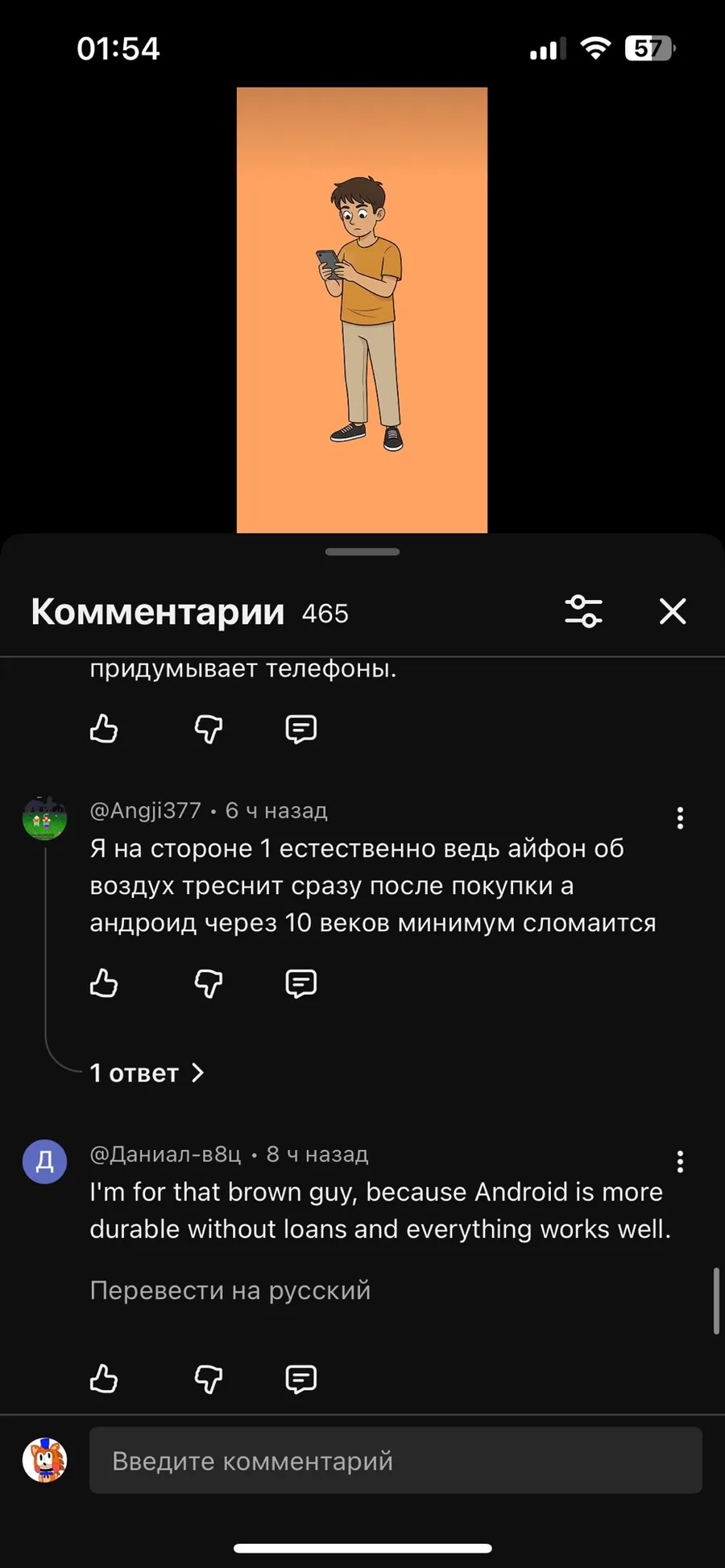Tap the video playing above the comments
The height and width of the screenshot is (1568, 725).
[362, 310]
